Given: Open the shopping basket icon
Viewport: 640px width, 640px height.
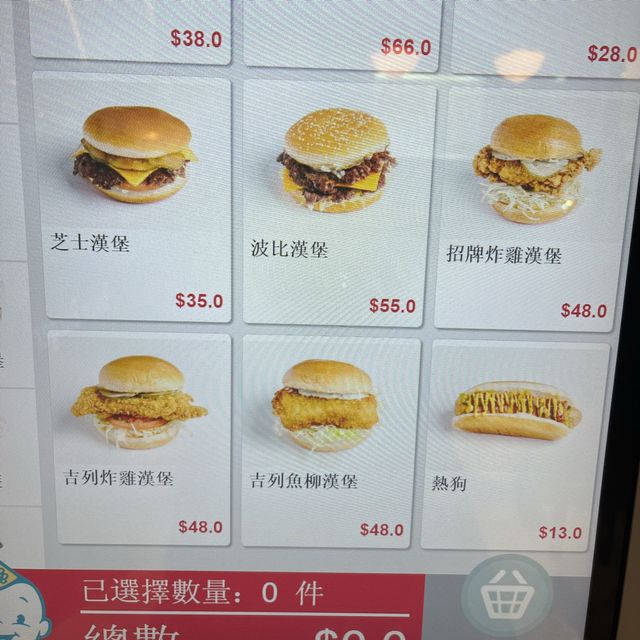Looking at the screenshot, I should point(507,596).
